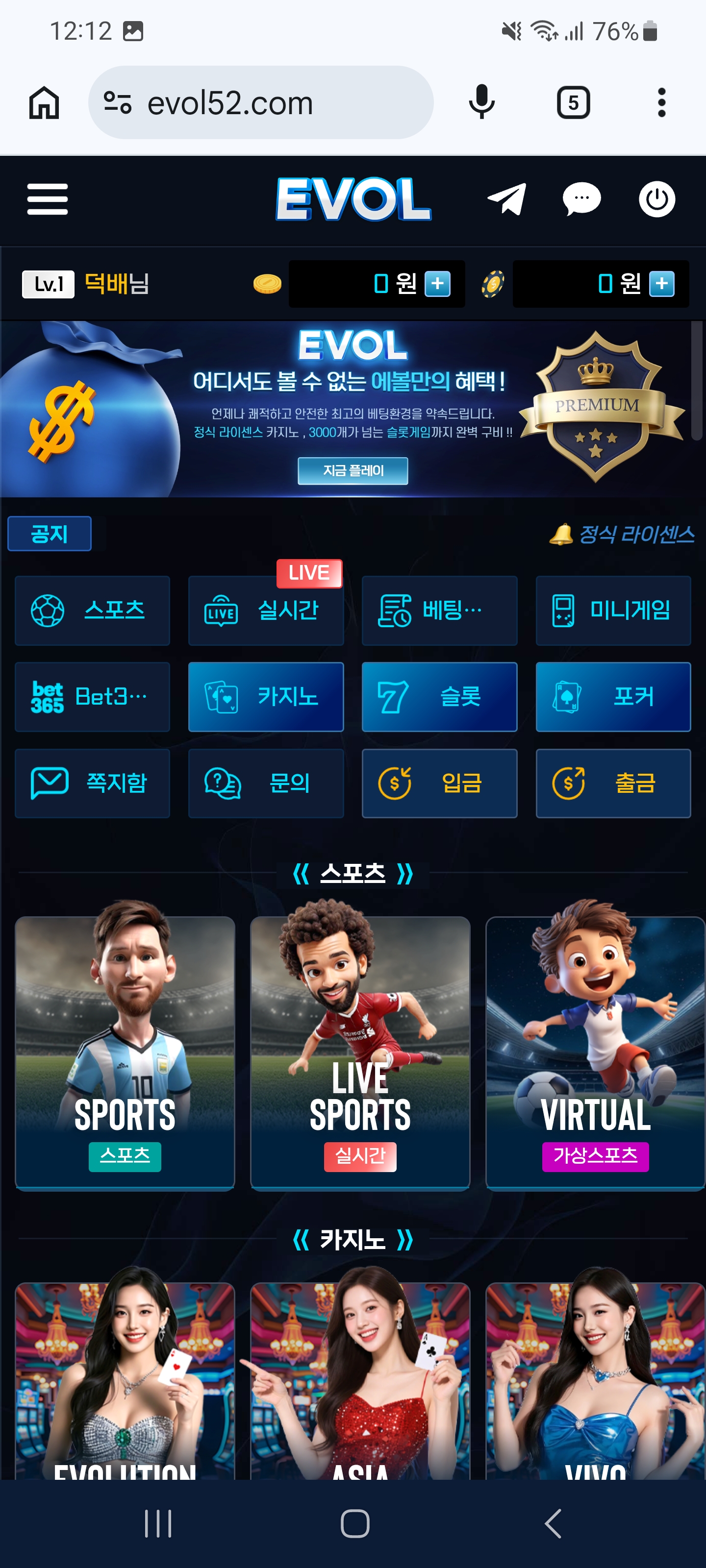Screen dimensions: 706x1568
Task: Open the browser tab switcher
Action: click(573, 103)
